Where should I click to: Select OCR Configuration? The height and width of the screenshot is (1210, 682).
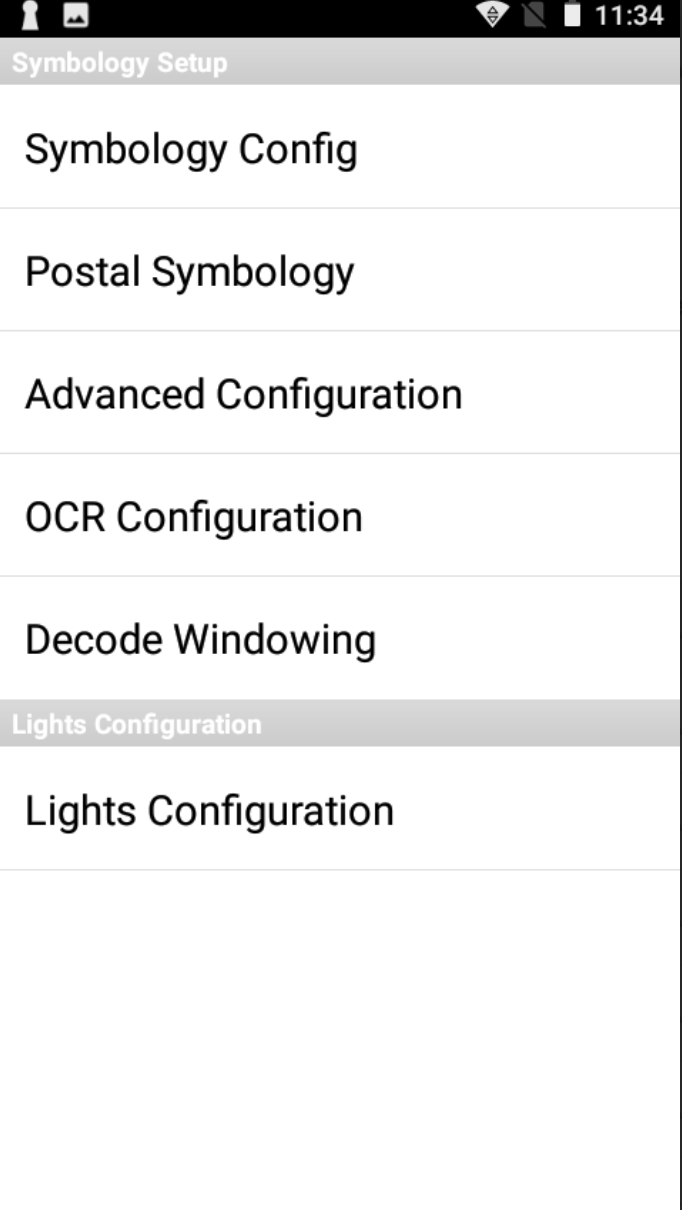[340, 516]
